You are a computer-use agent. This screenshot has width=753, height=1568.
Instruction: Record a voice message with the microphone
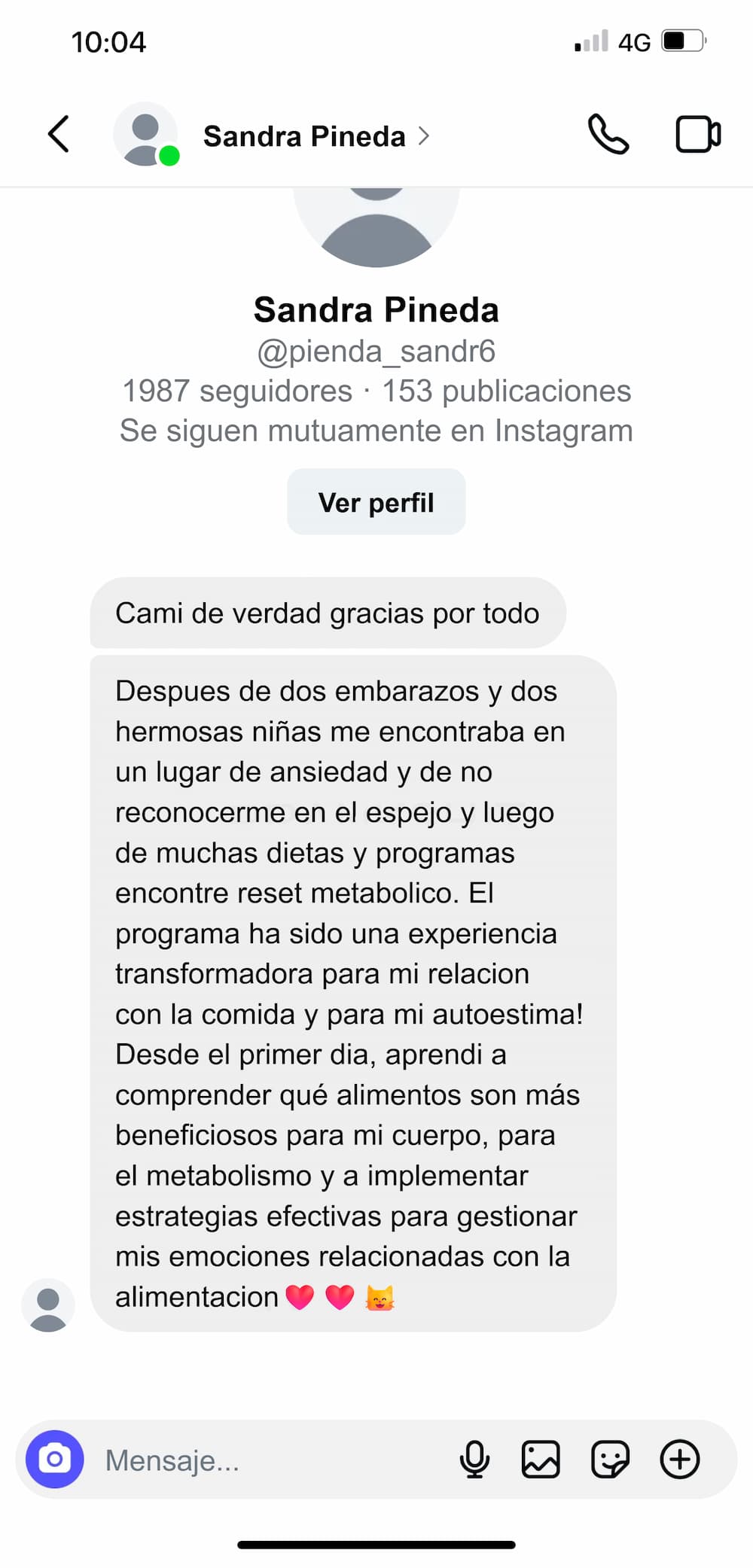click(474, 1460)
